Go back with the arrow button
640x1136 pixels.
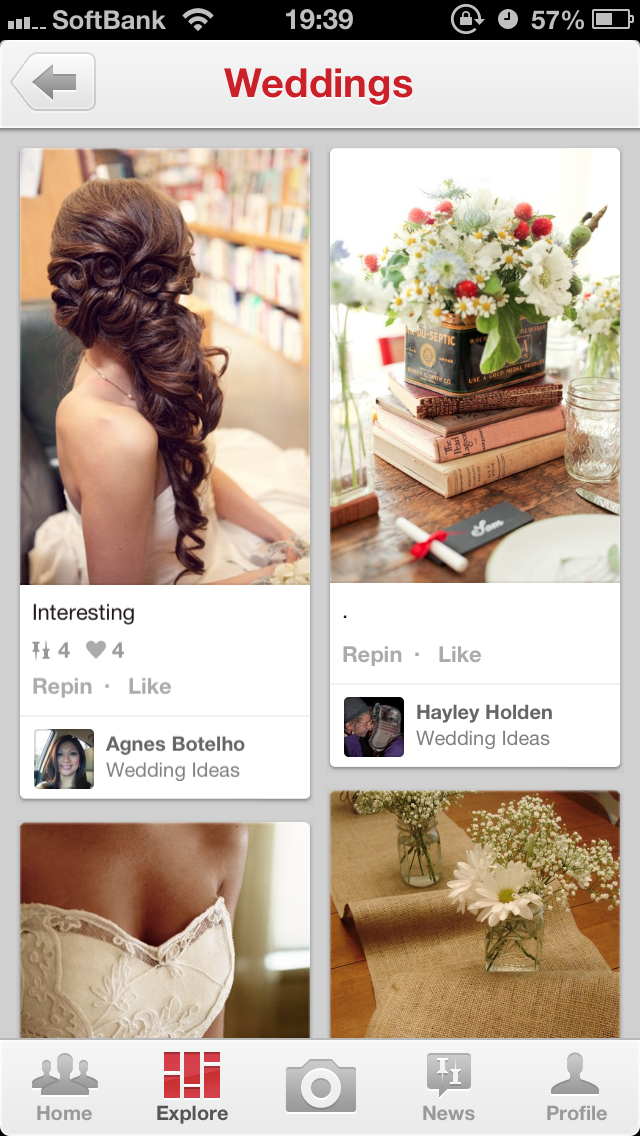point(54,82)
